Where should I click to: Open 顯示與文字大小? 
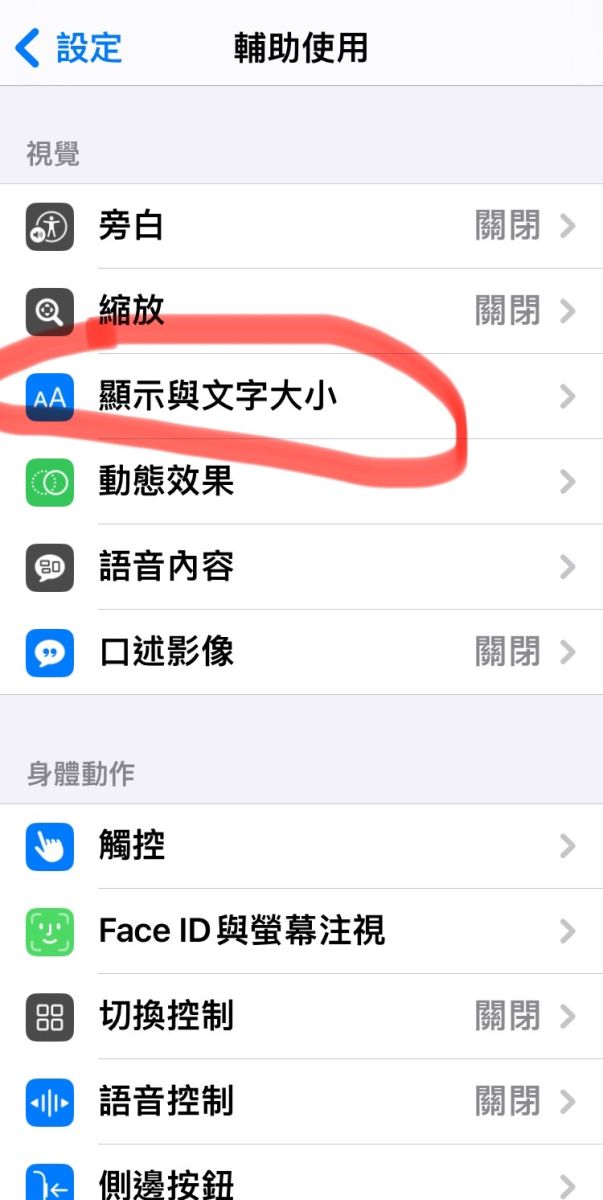click(x=301, y=396)
